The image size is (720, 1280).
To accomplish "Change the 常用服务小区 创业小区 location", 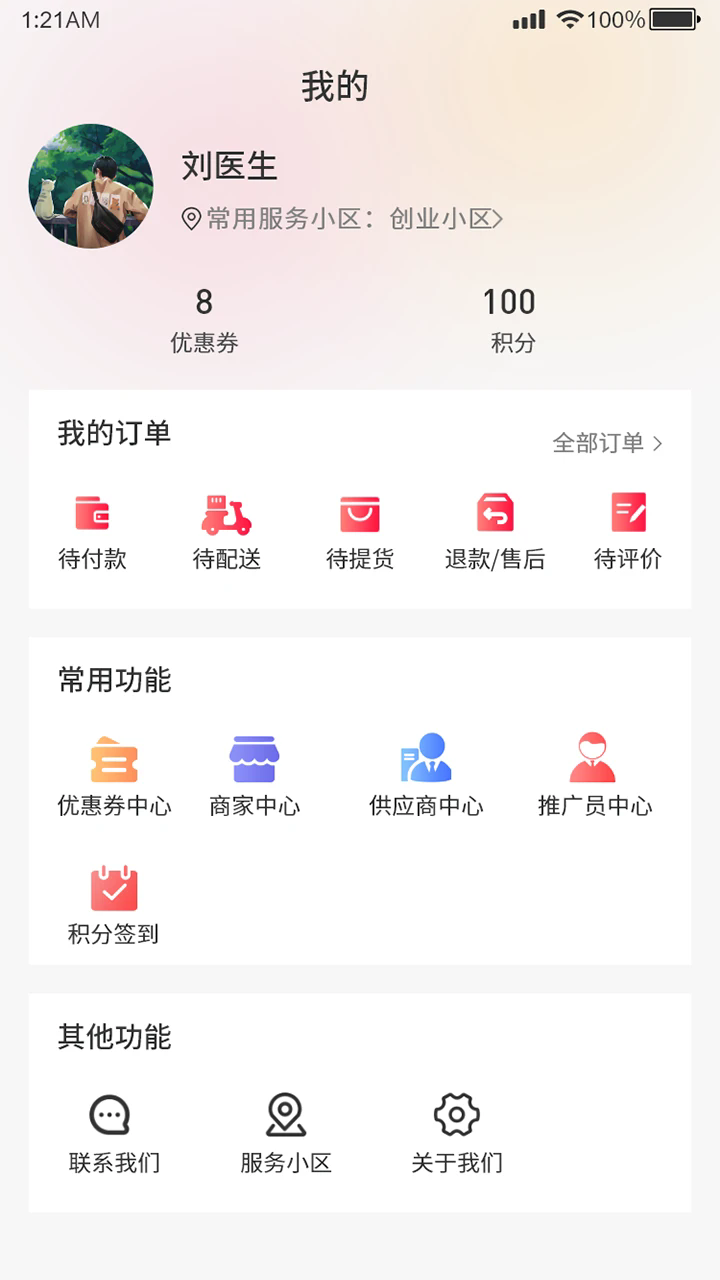I will 342,219.
